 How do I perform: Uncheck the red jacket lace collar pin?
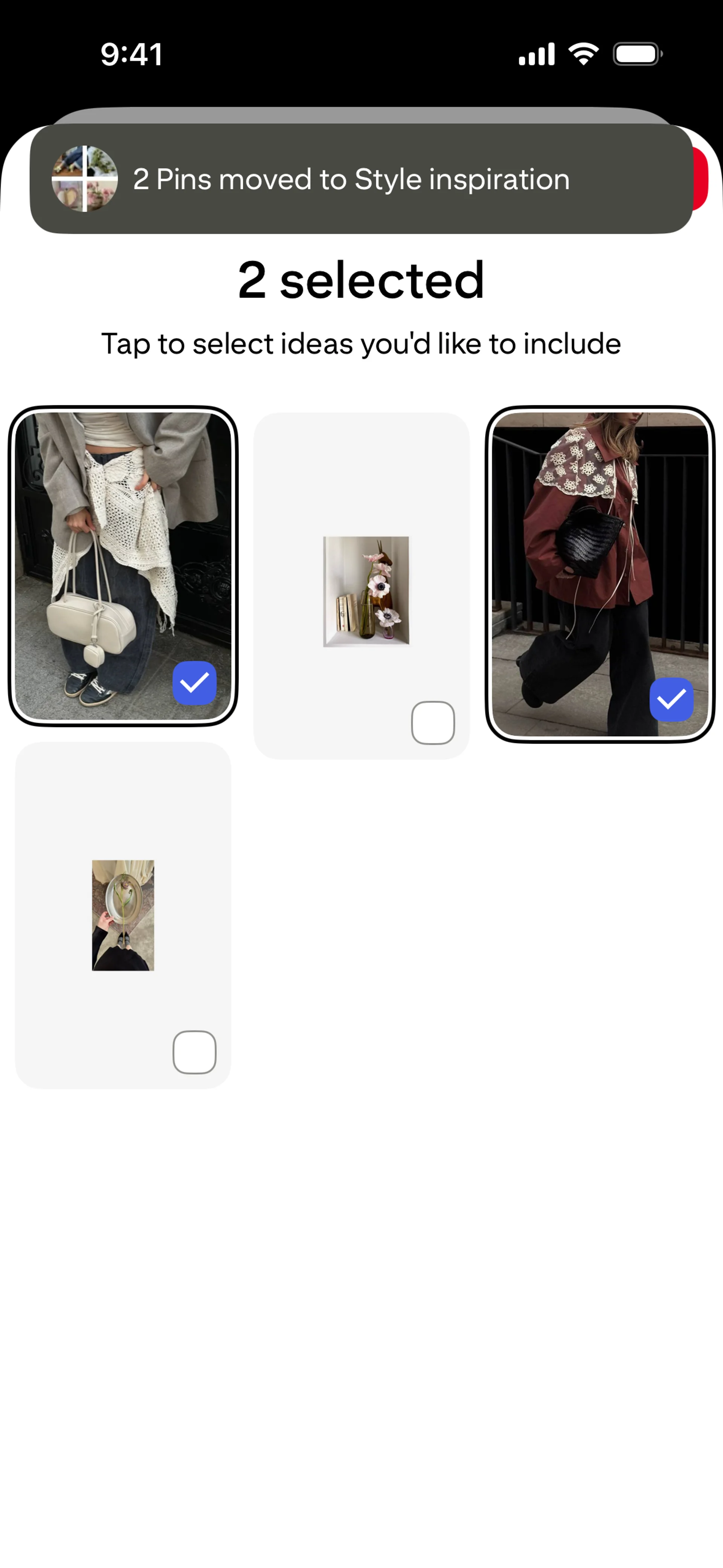[671, 699]
